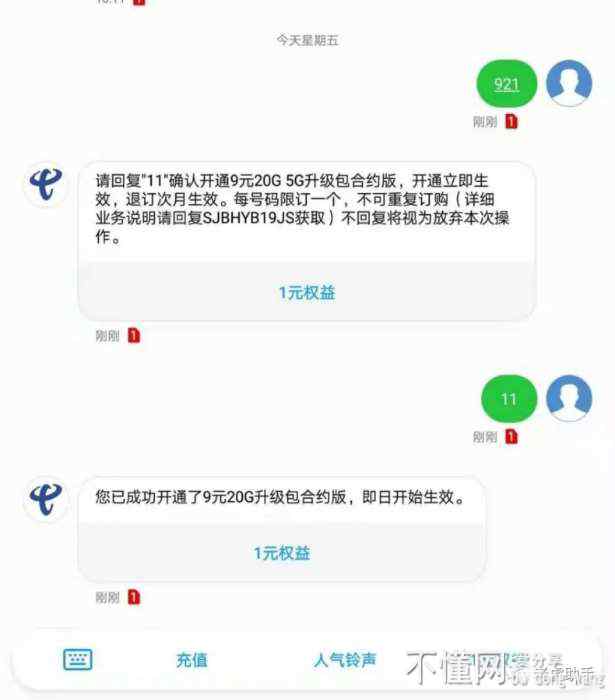Open the underlined 921 number in sent message

(507, 84)
